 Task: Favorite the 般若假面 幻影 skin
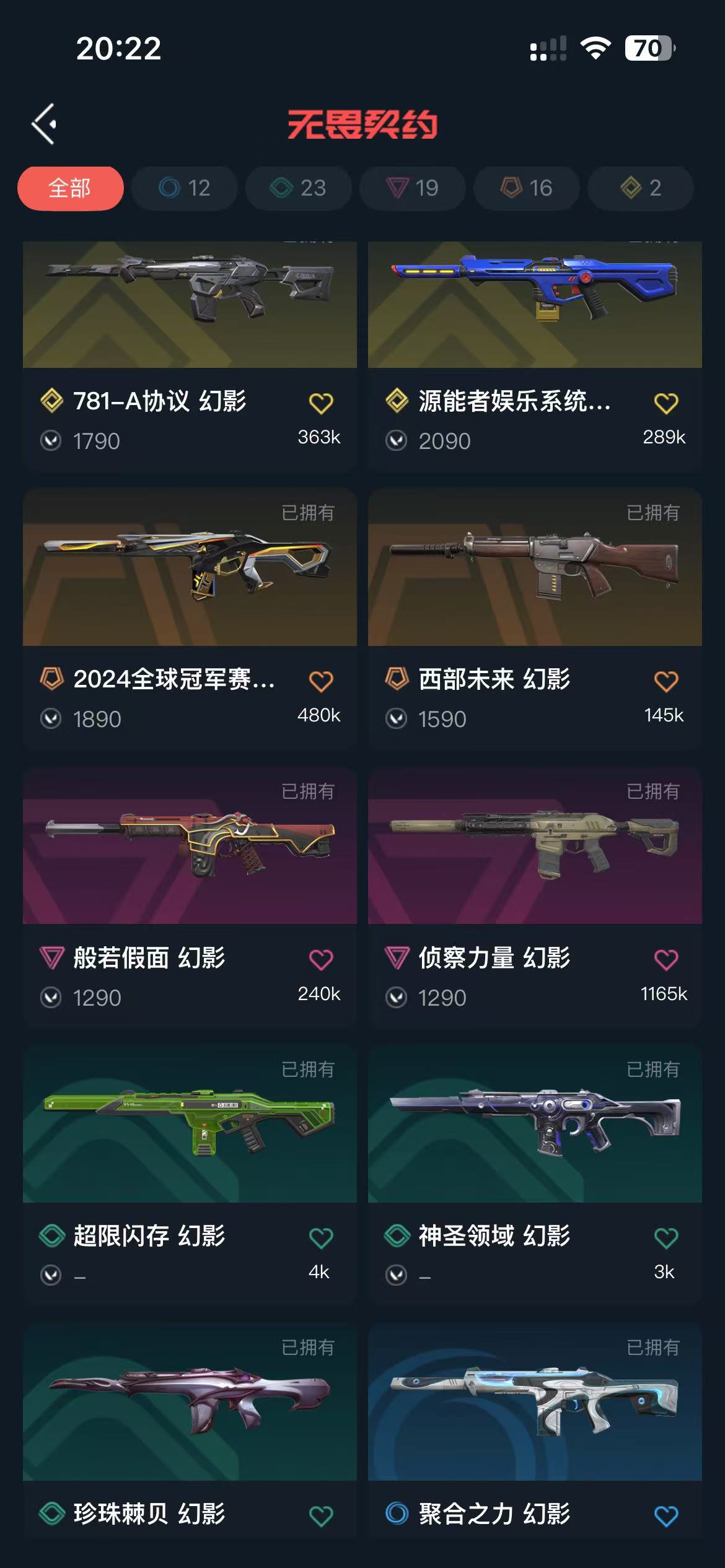(x=321, y=959)
